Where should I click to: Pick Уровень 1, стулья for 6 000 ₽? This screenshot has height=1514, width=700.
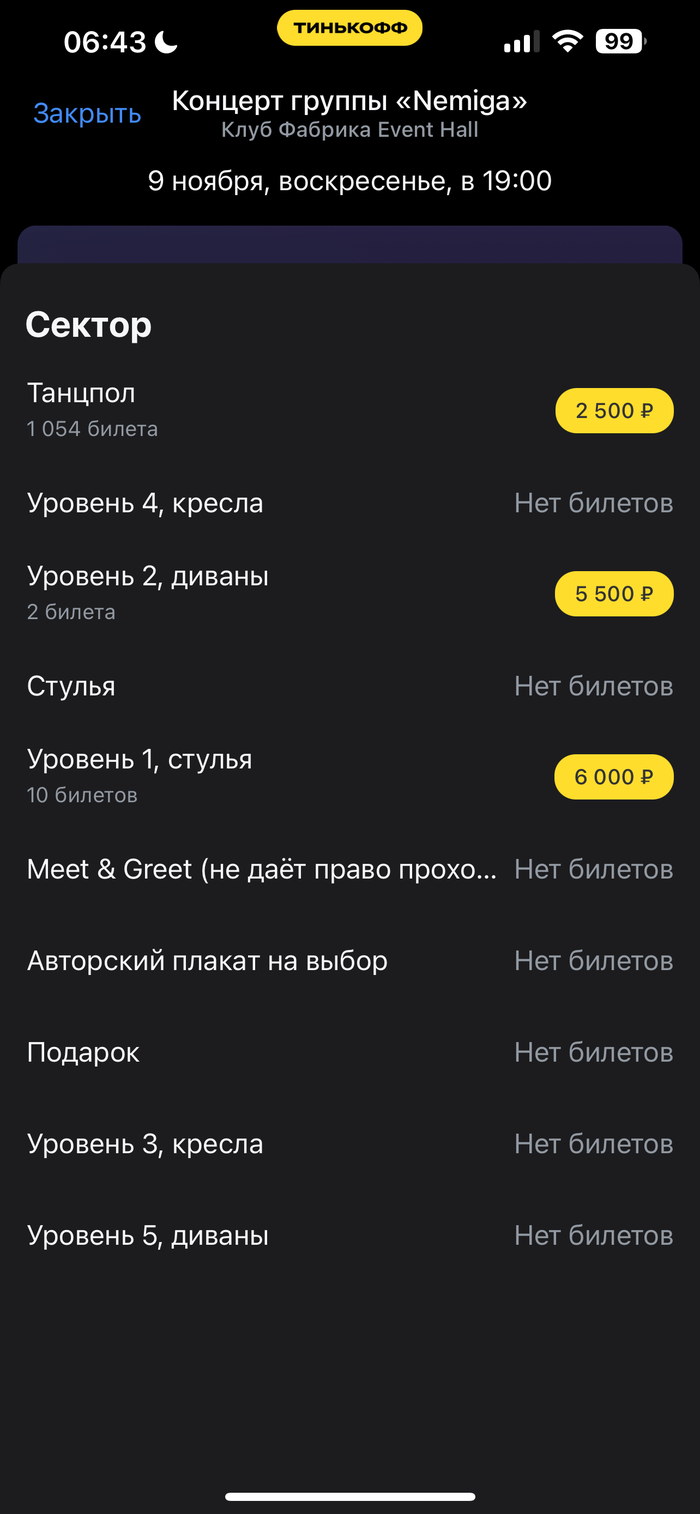pyautogui.click(x=613, y=777)
